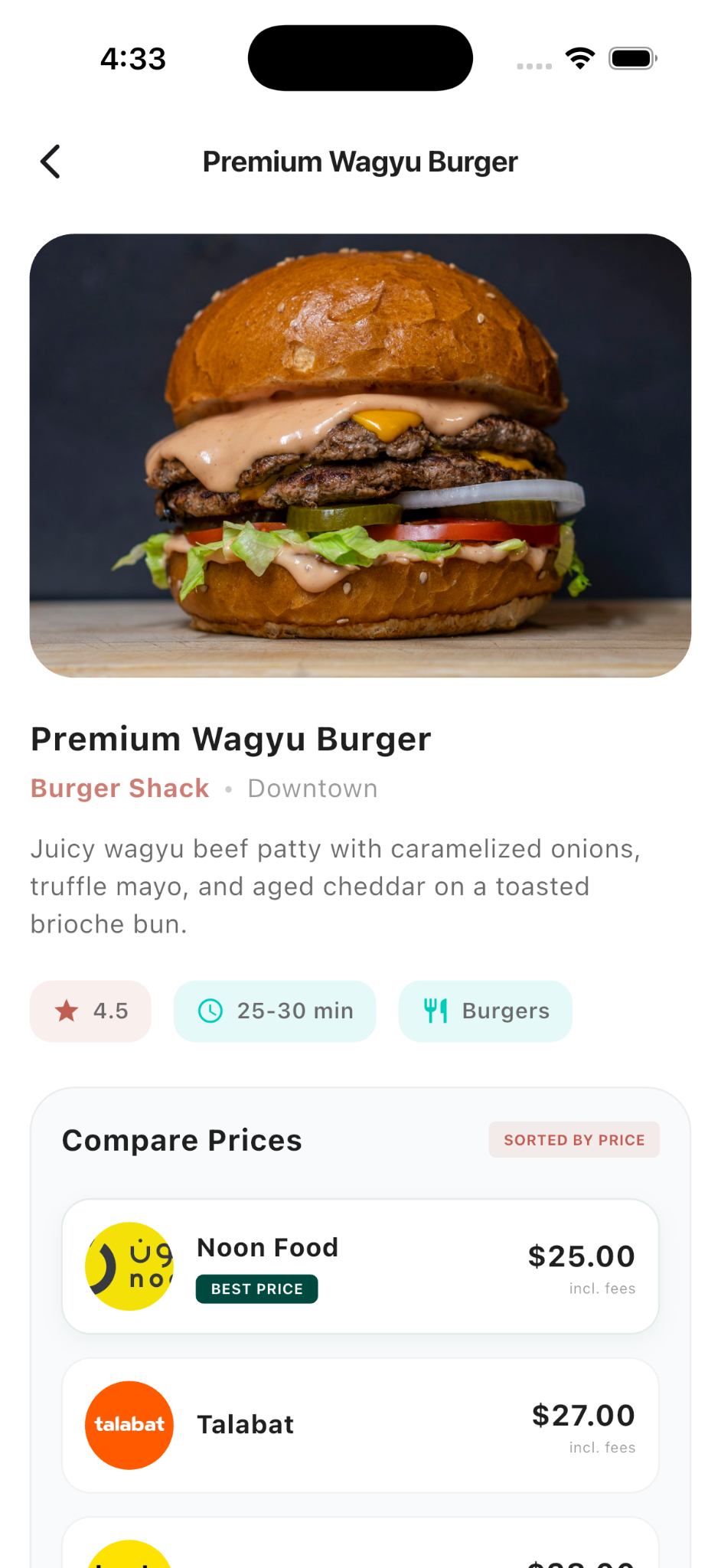
Task: Go back using the arrow icon
Action: [51, 162]
